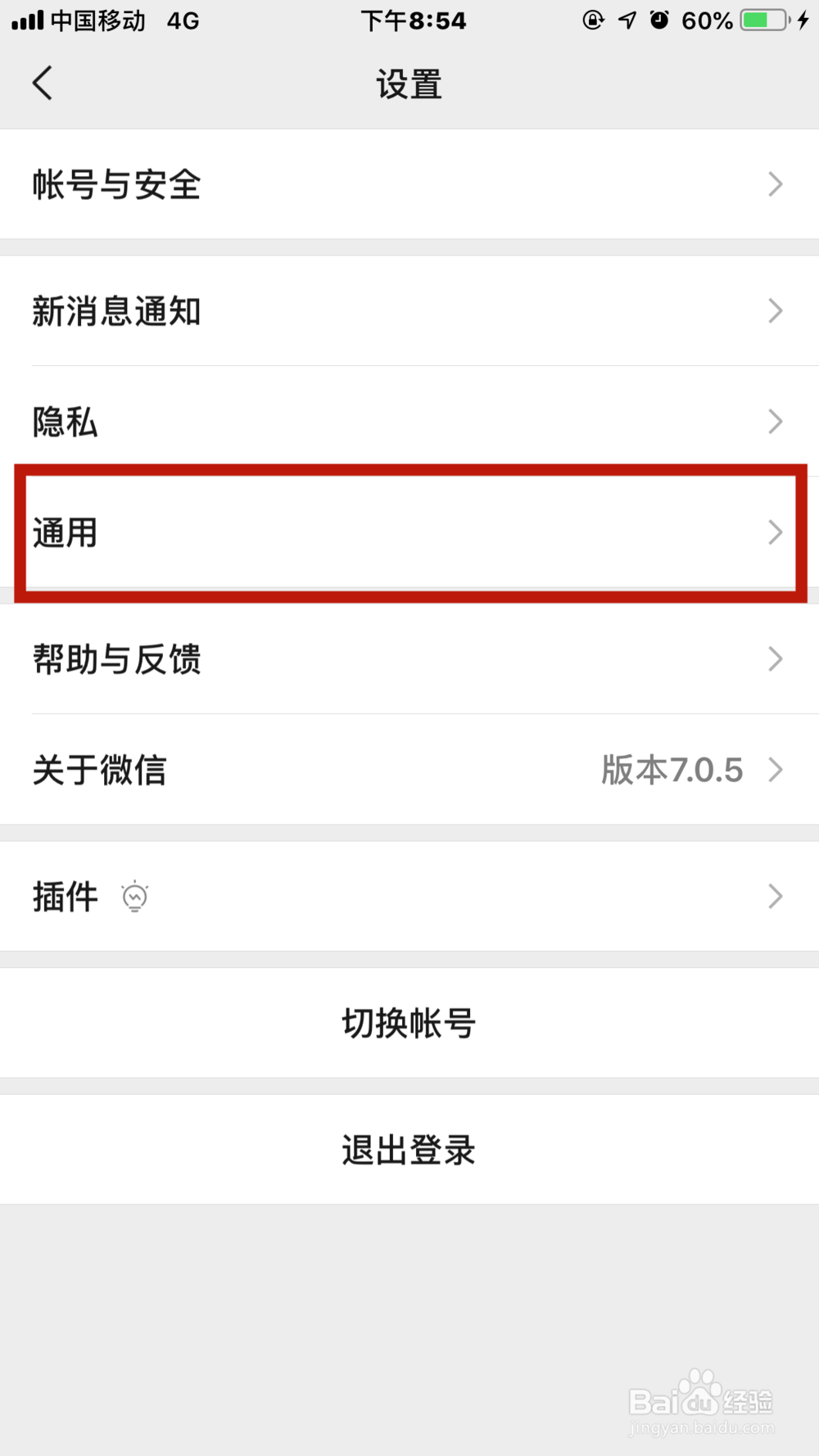Click the location arrow icon in status bar
Screen dimensions: 819x1456
627,20
